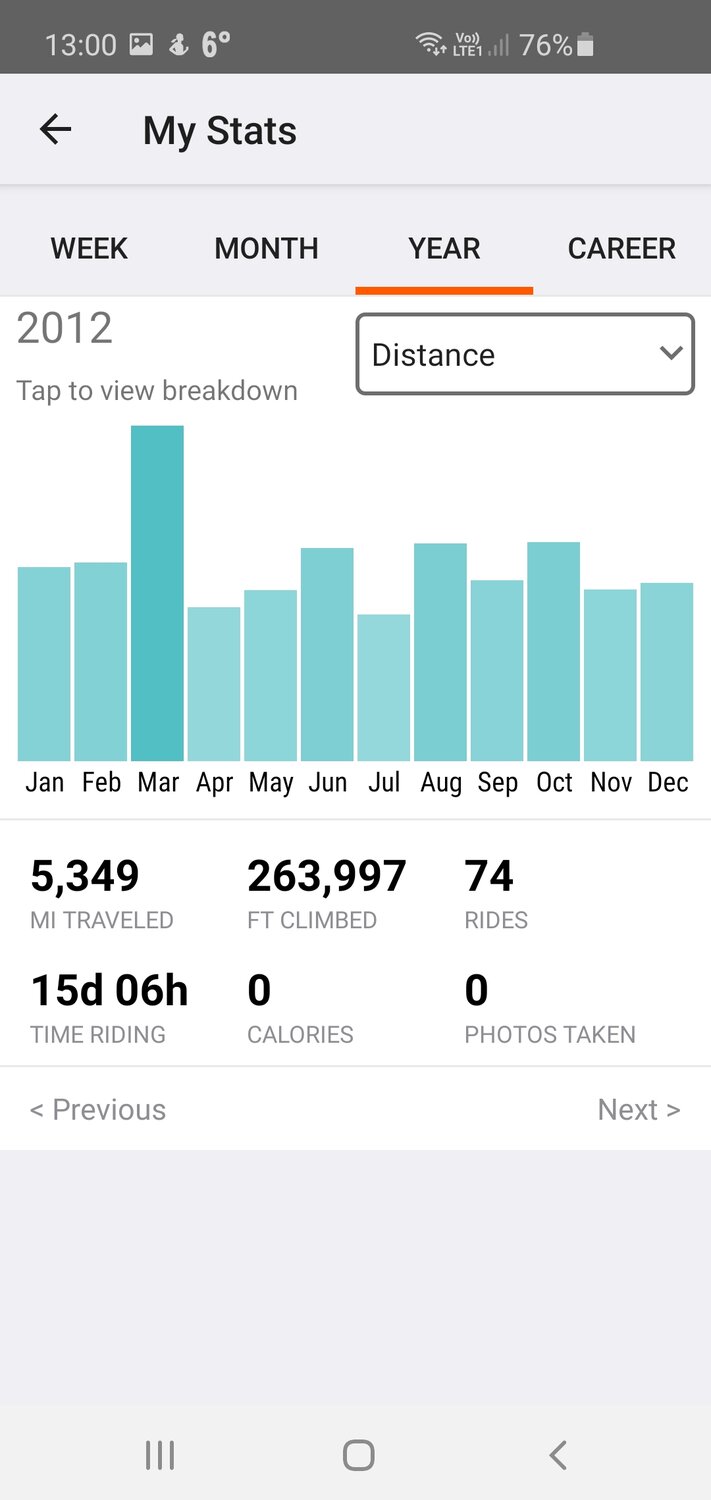Image resolution: width=711 pixels, height=1500 pixels.
Task: View breakdown for the Dec bar
Action: click(667, 672)
